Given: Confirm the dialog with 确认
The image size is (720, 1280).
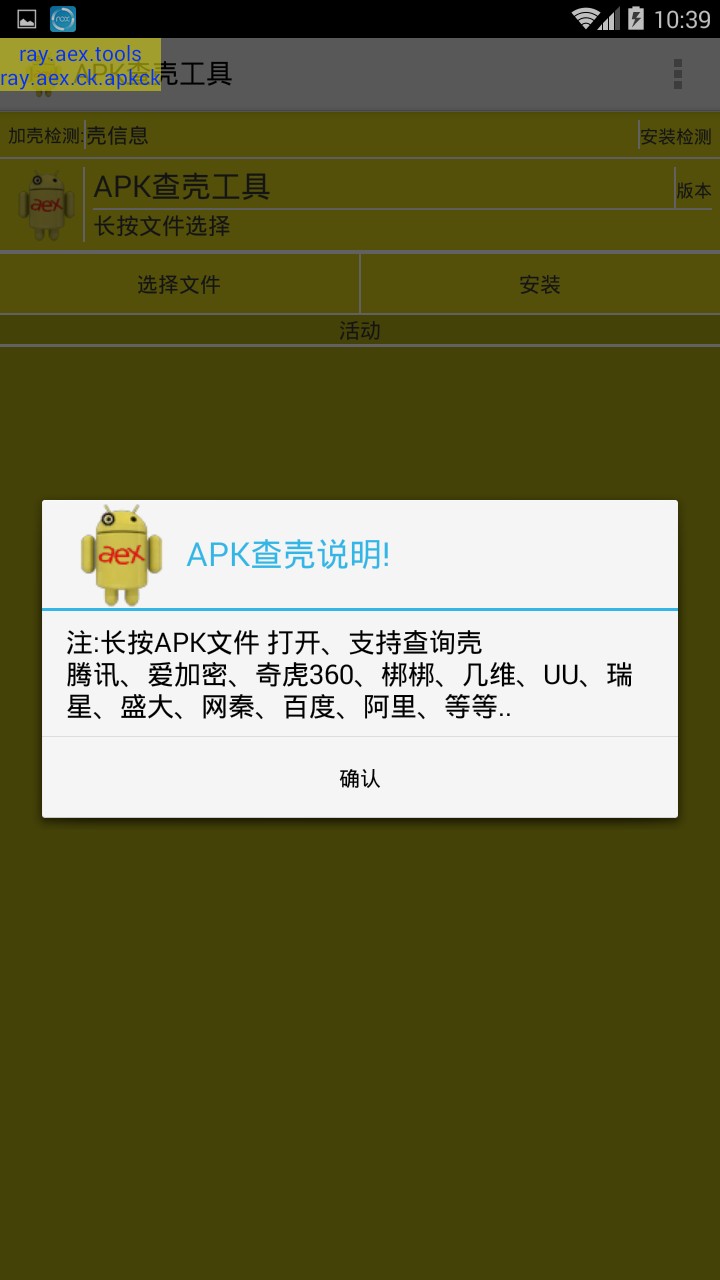Looking at the screenshot, I should (x=360, y=778).
